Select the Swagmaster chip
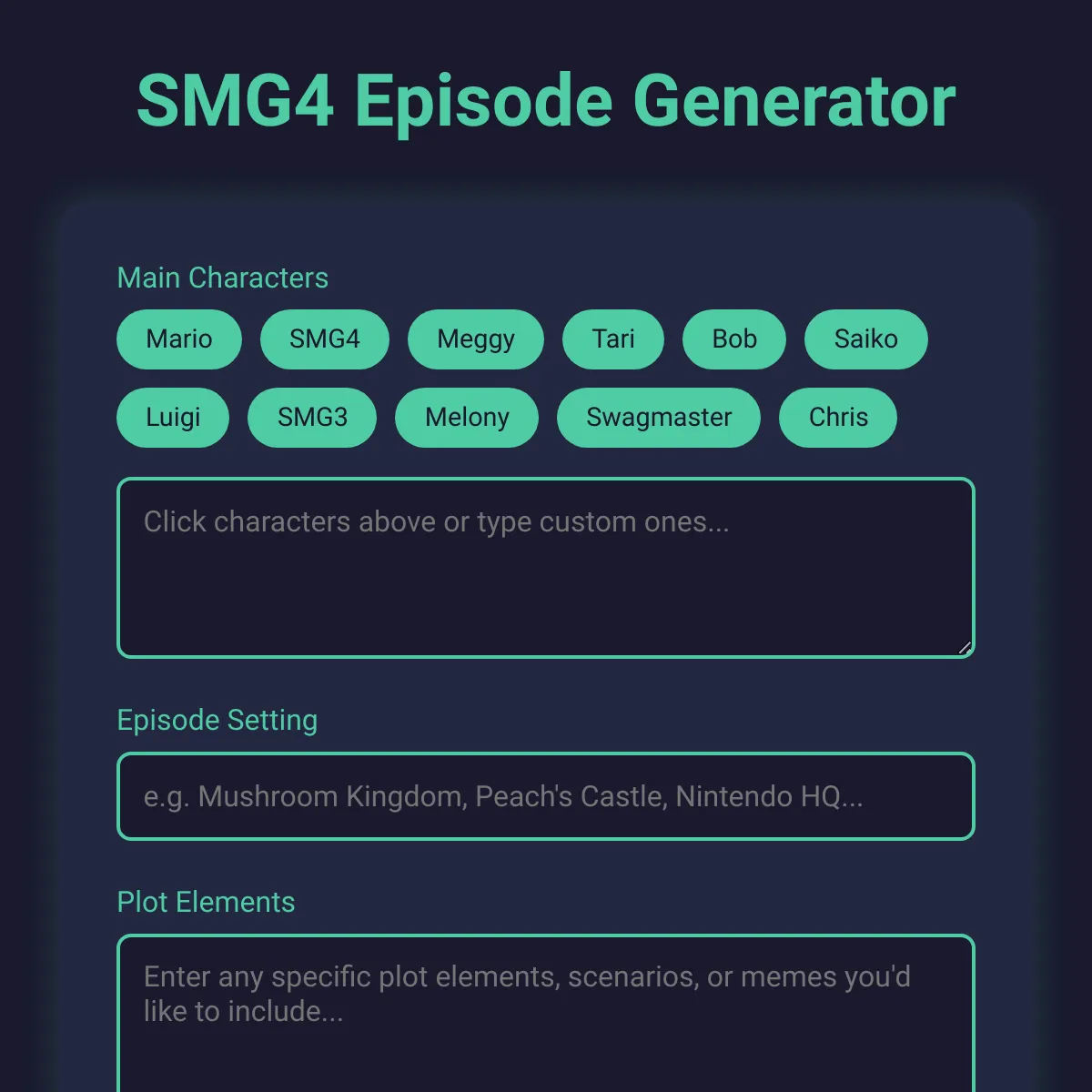This screenshot has width=1092, height=1092. (659, 418)
